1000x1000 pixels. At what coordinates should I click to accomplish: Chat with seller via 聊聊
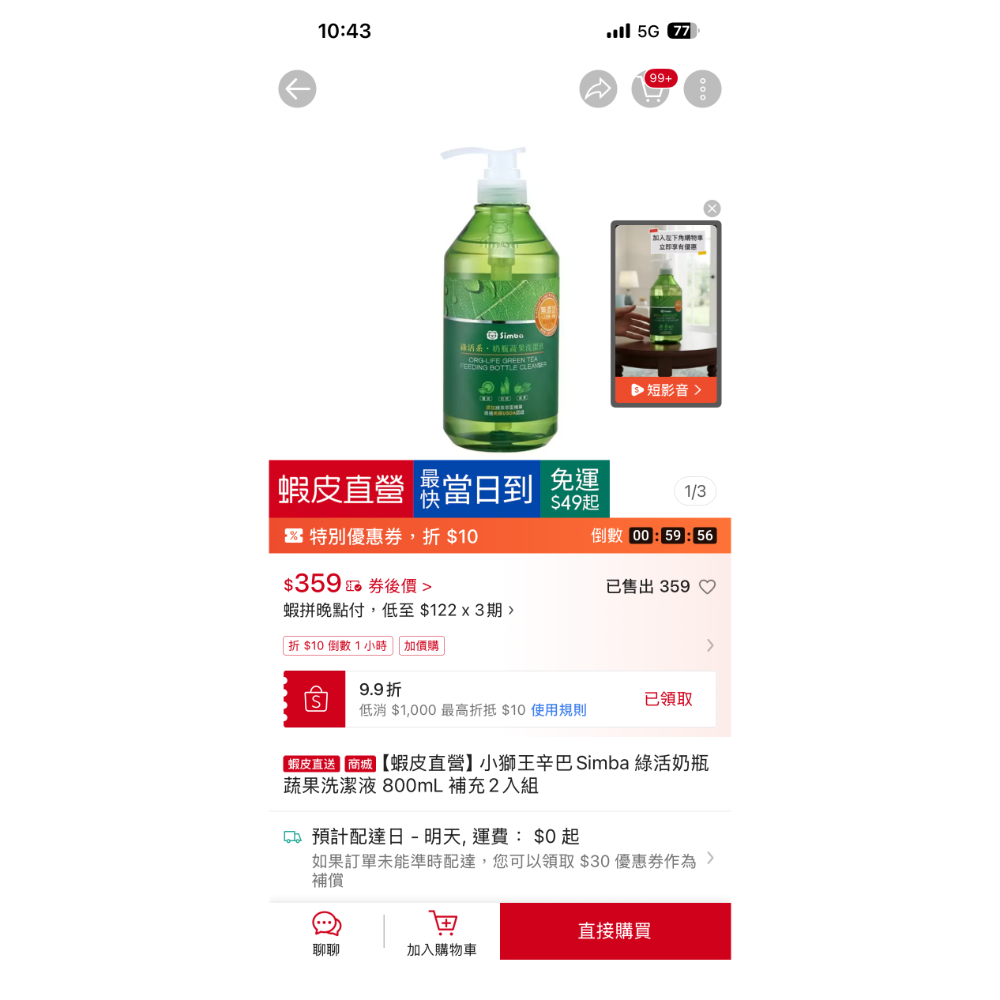pyautogui.click(x=326, y=934)
